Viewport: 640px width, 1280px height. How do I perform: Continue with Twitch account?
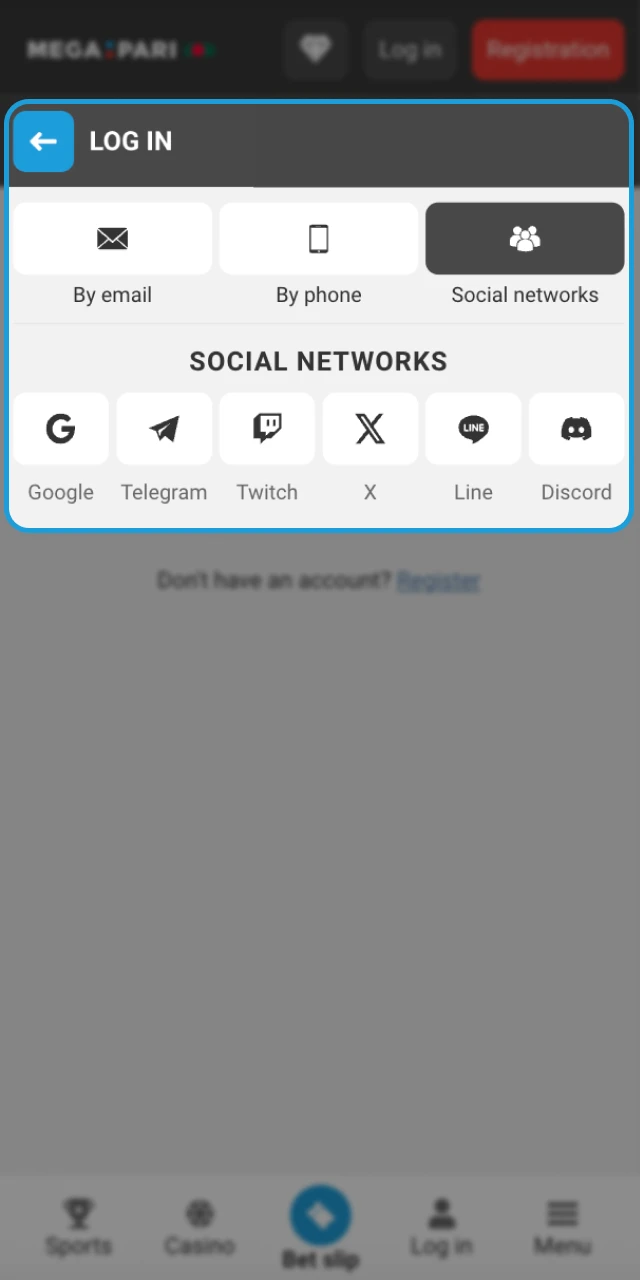pos(267,429)
